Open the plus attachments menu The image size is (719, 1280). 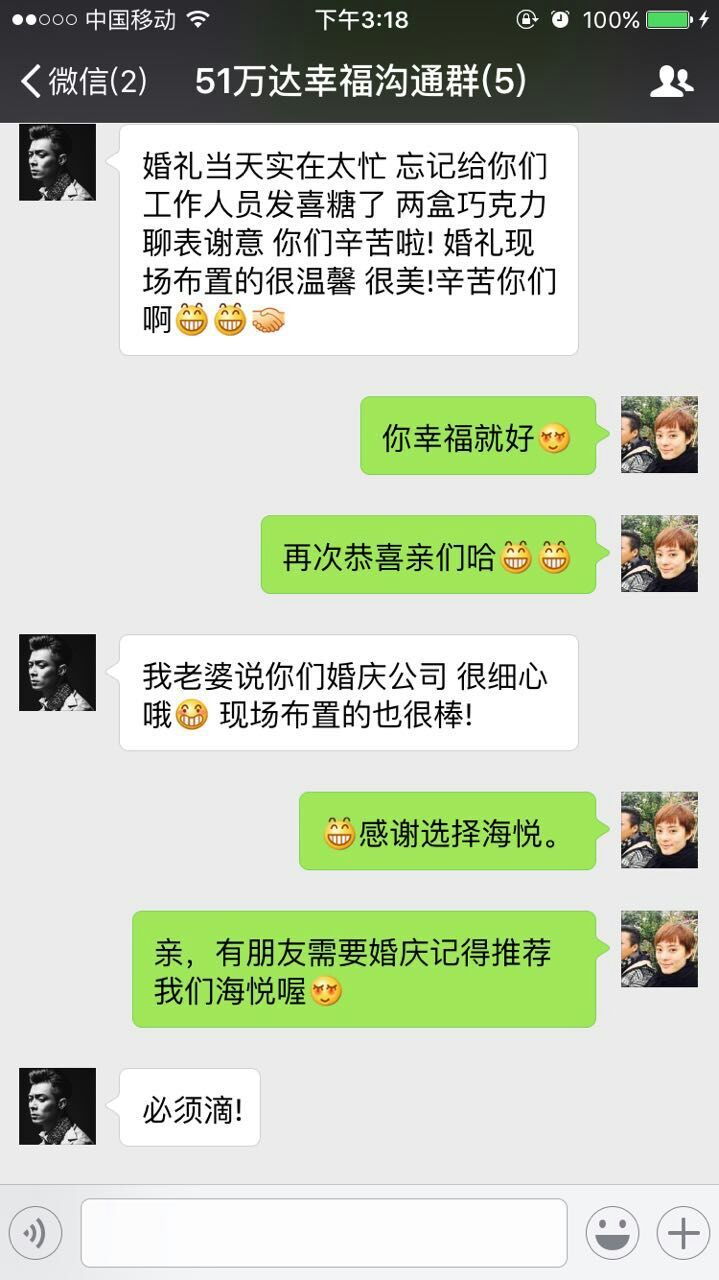pos(683,1233)
